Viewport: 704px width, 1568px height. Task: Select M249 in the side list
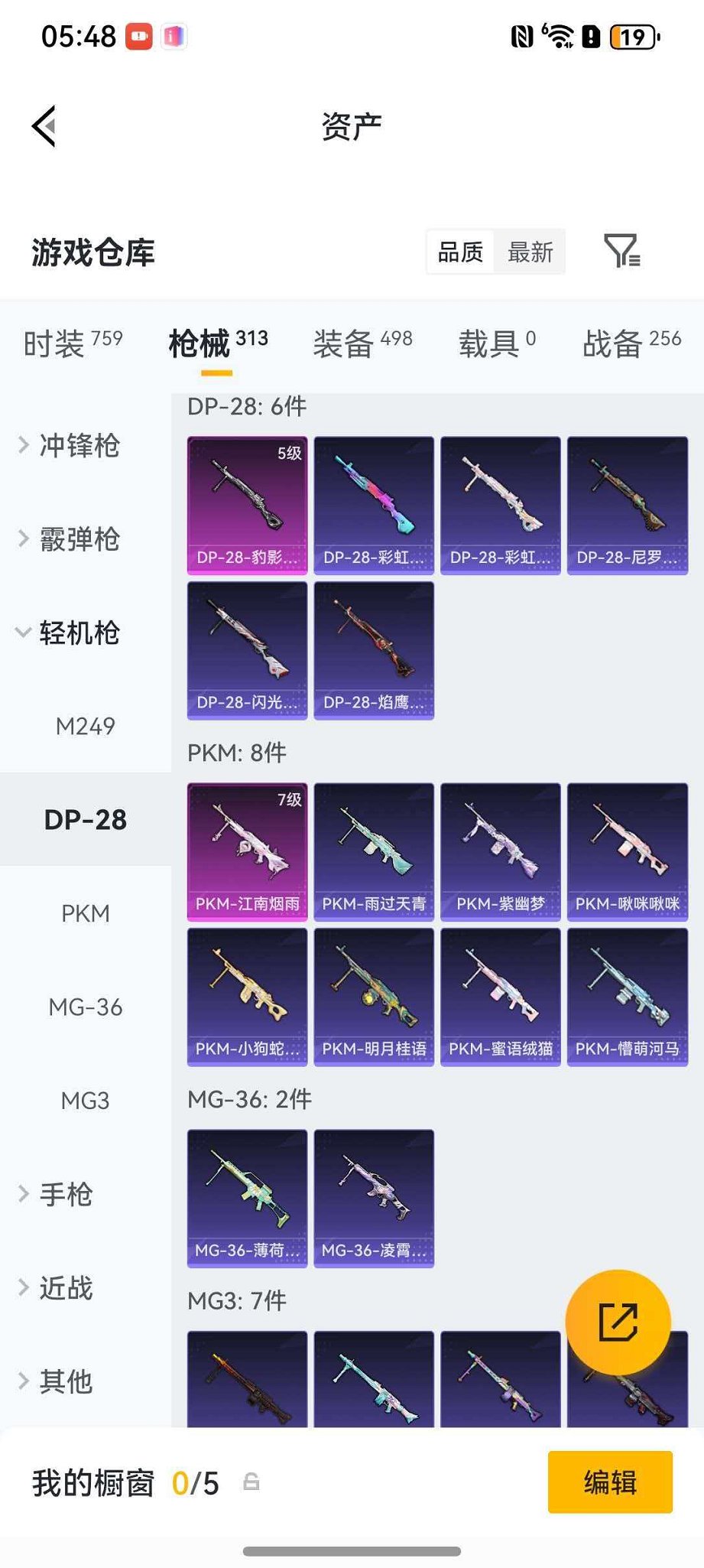coord(86,726)
